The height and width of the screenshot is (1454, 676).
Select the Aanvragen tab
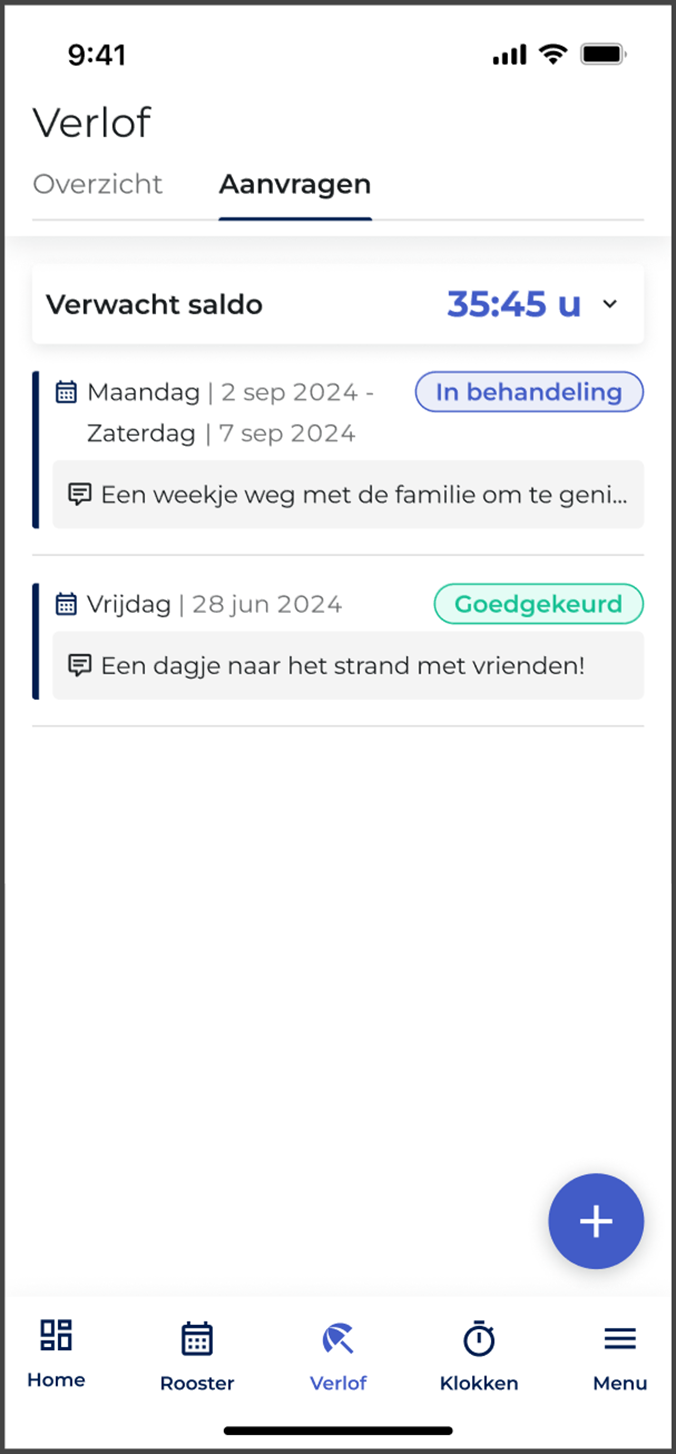point(295,185)
